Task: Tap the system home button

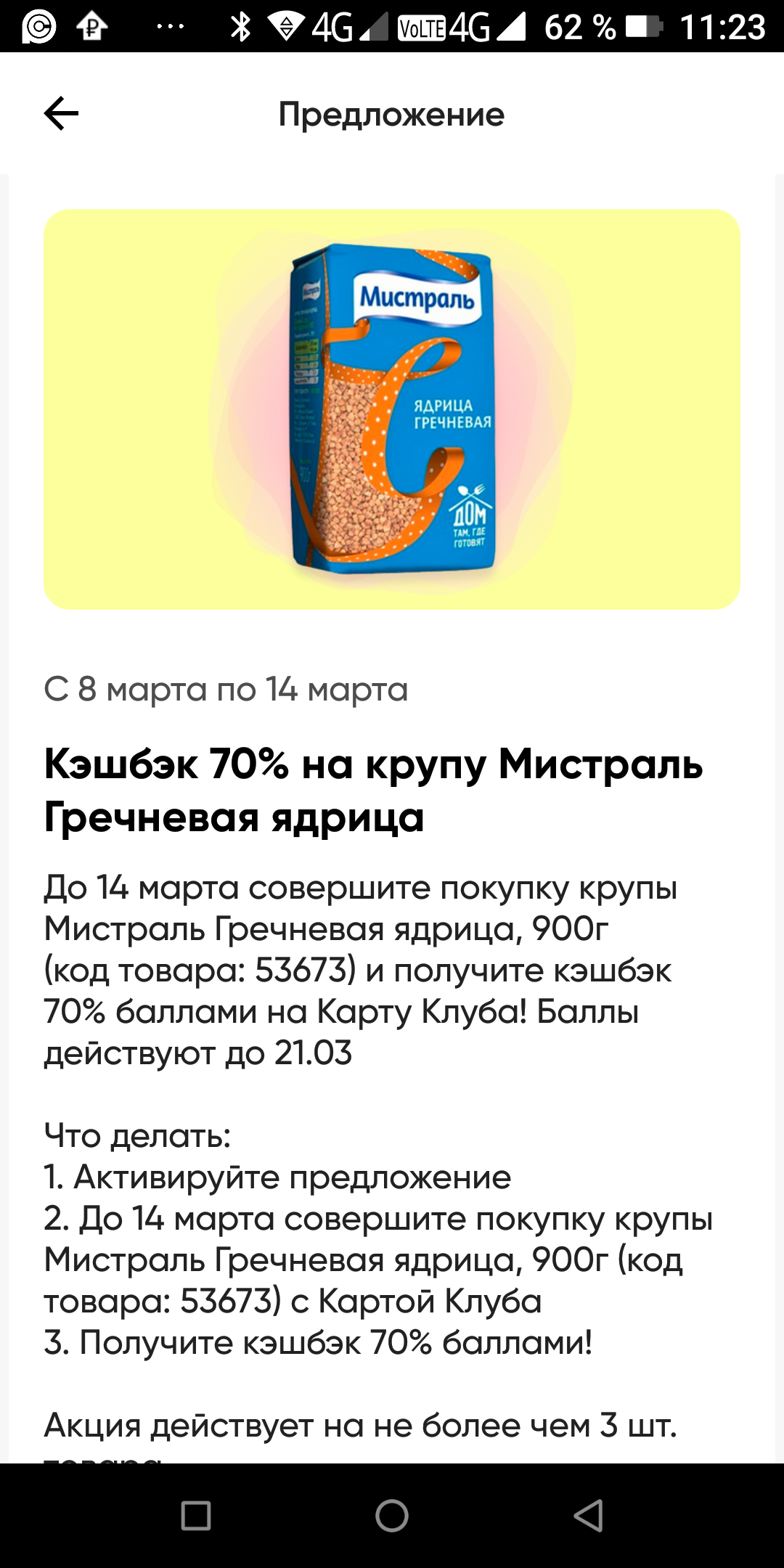Action: [x=392, y=1516]
